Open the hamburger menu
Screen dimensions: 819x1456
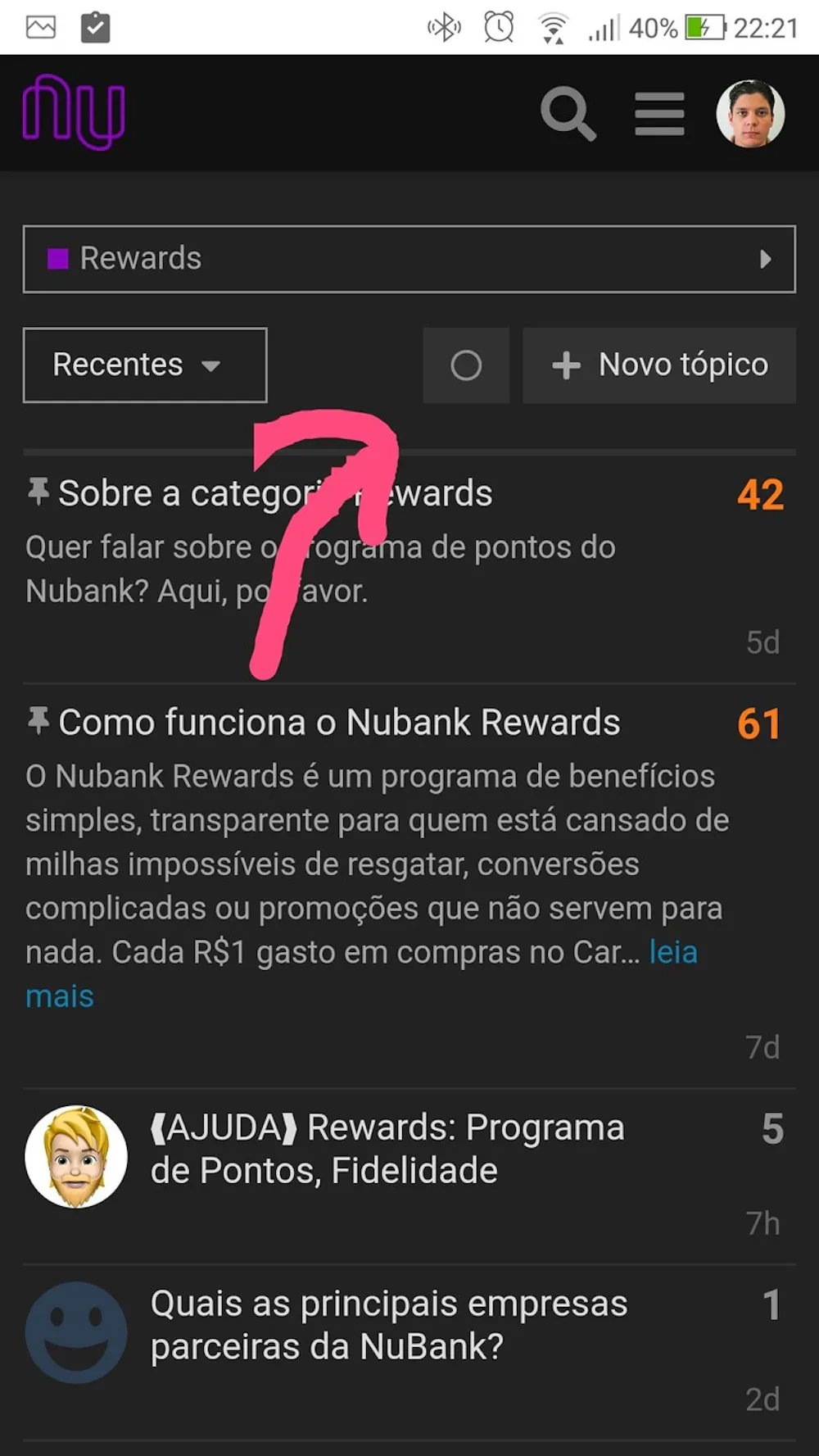[659, 113]
